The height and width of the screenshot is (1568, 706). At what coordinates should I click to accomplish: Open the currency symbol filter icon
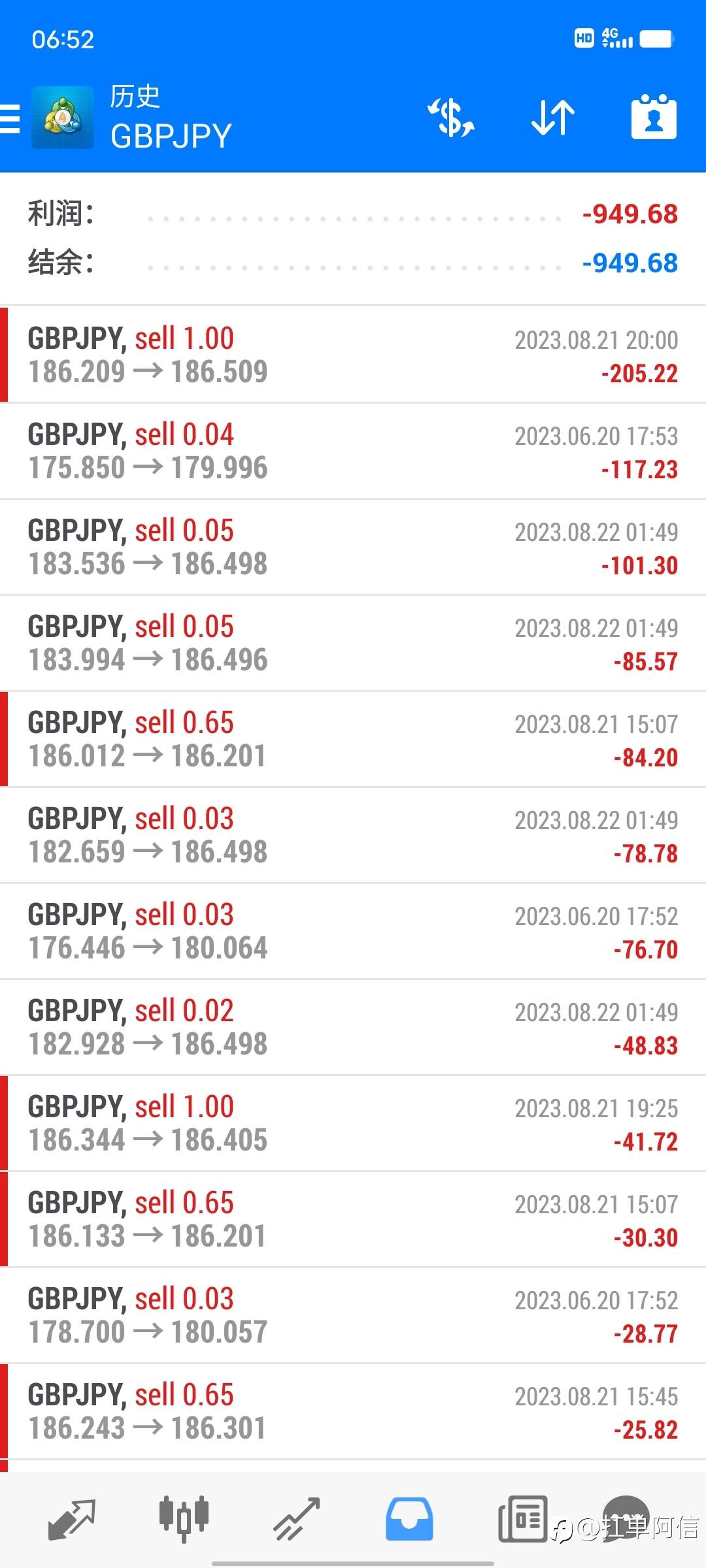(450, 118)
